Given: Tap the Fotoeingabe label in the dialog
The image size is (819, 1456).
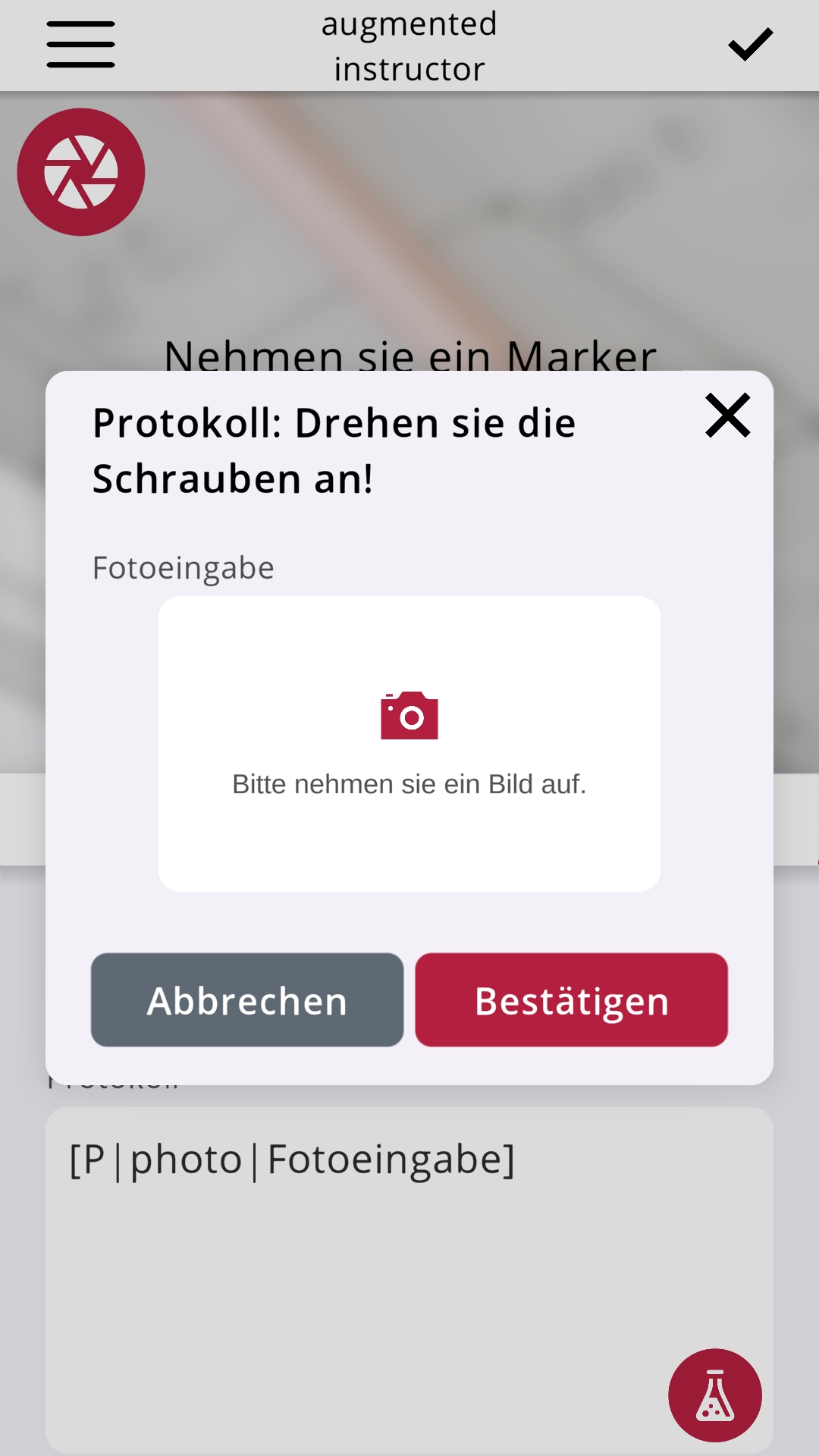Looking at the screenshot, I should click(x=182, y=566).
